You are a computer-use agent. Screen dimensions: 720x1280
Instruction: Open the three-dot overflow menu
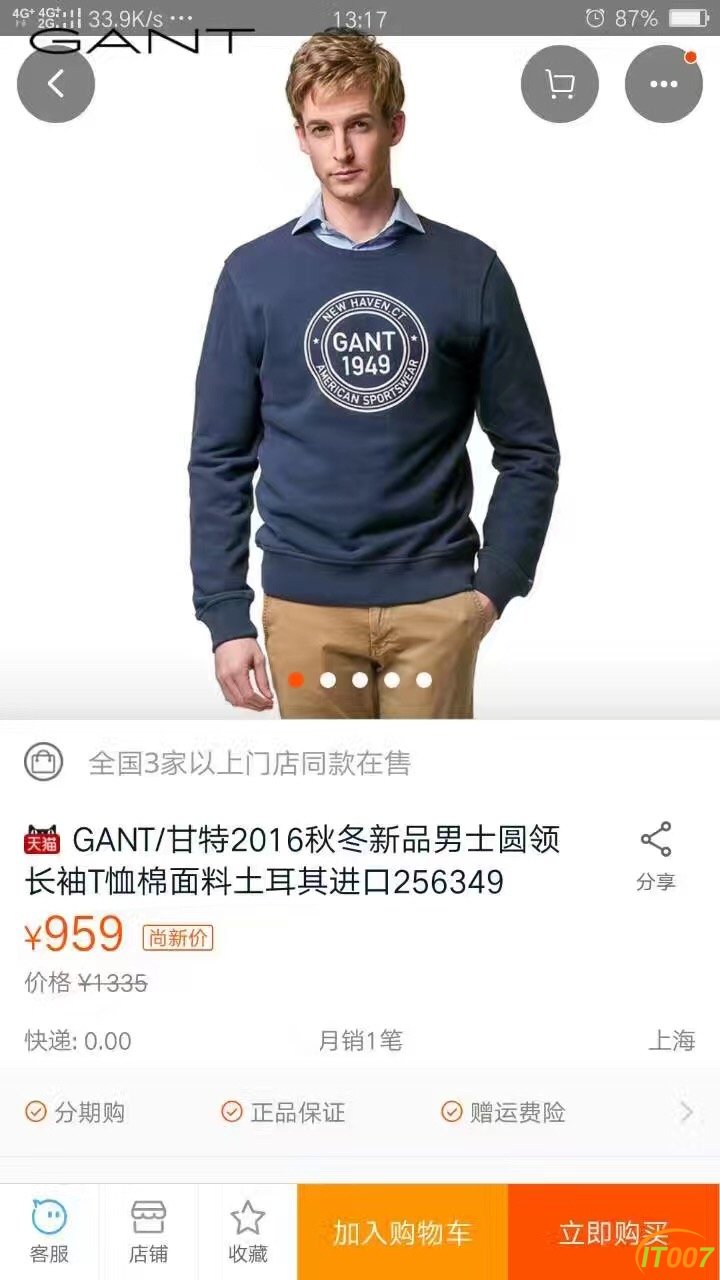(x=663, y=84)
